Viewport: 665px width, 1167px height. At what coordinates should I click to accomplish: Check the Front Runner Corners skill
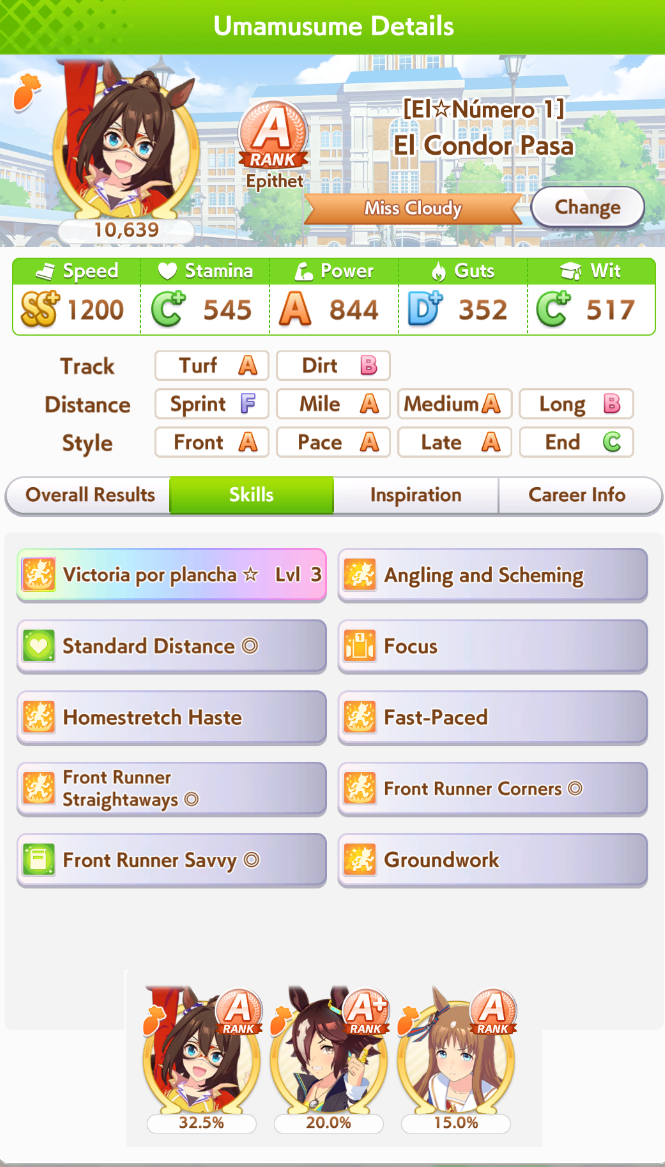click(x=493, y=788)
